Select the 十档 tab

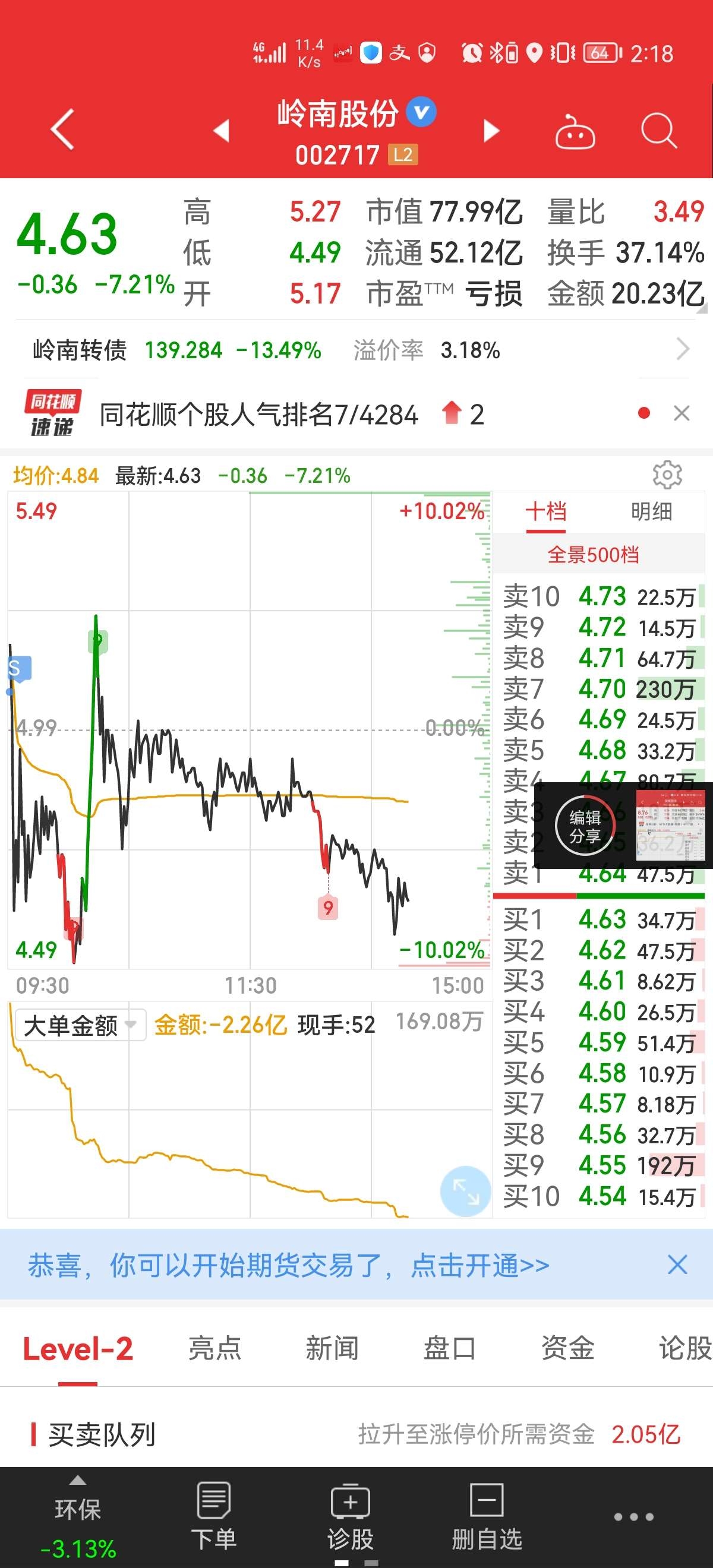coord(546,512)
